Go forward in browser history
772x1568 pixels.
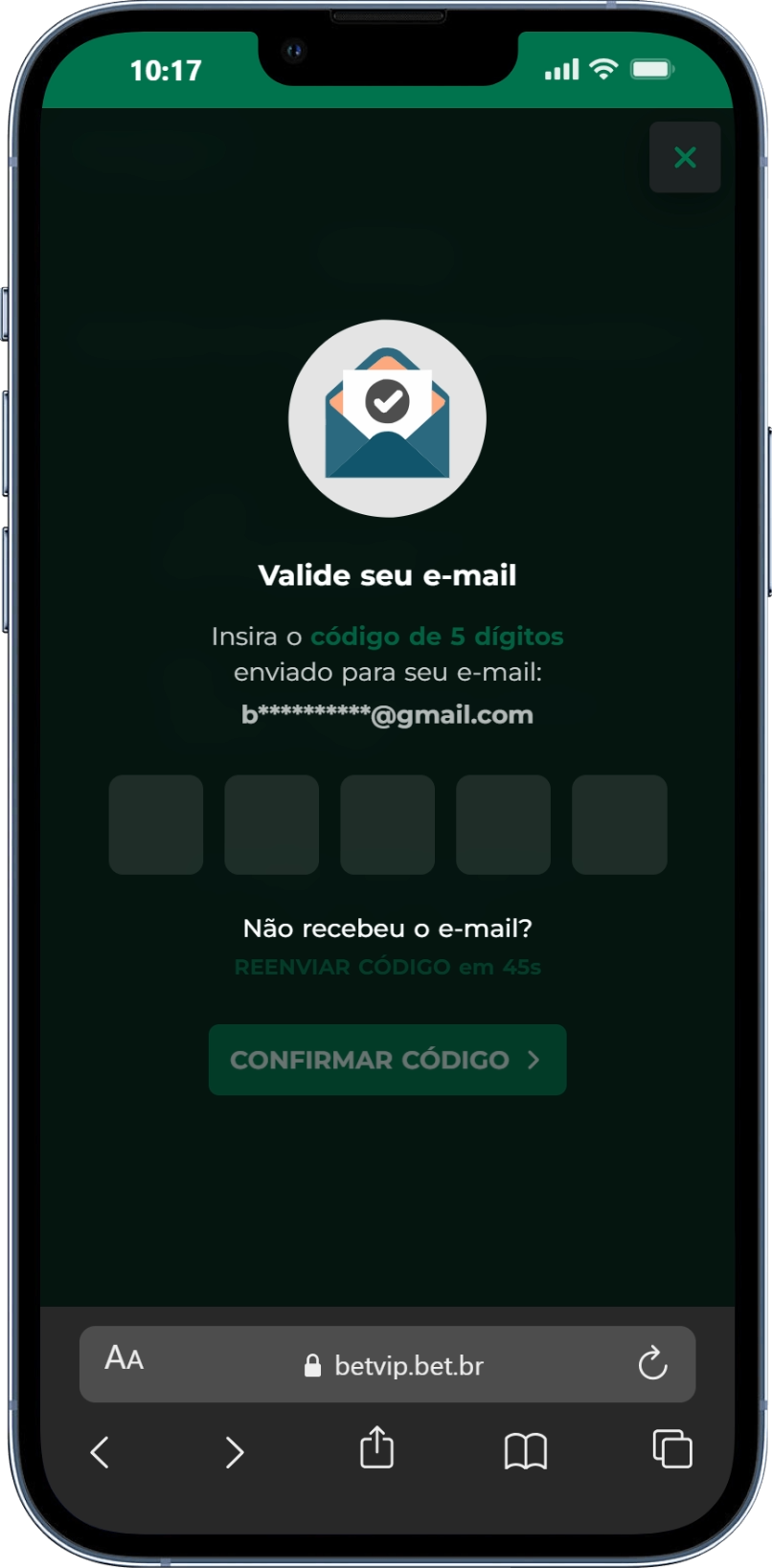click(x=235, y=1451)
